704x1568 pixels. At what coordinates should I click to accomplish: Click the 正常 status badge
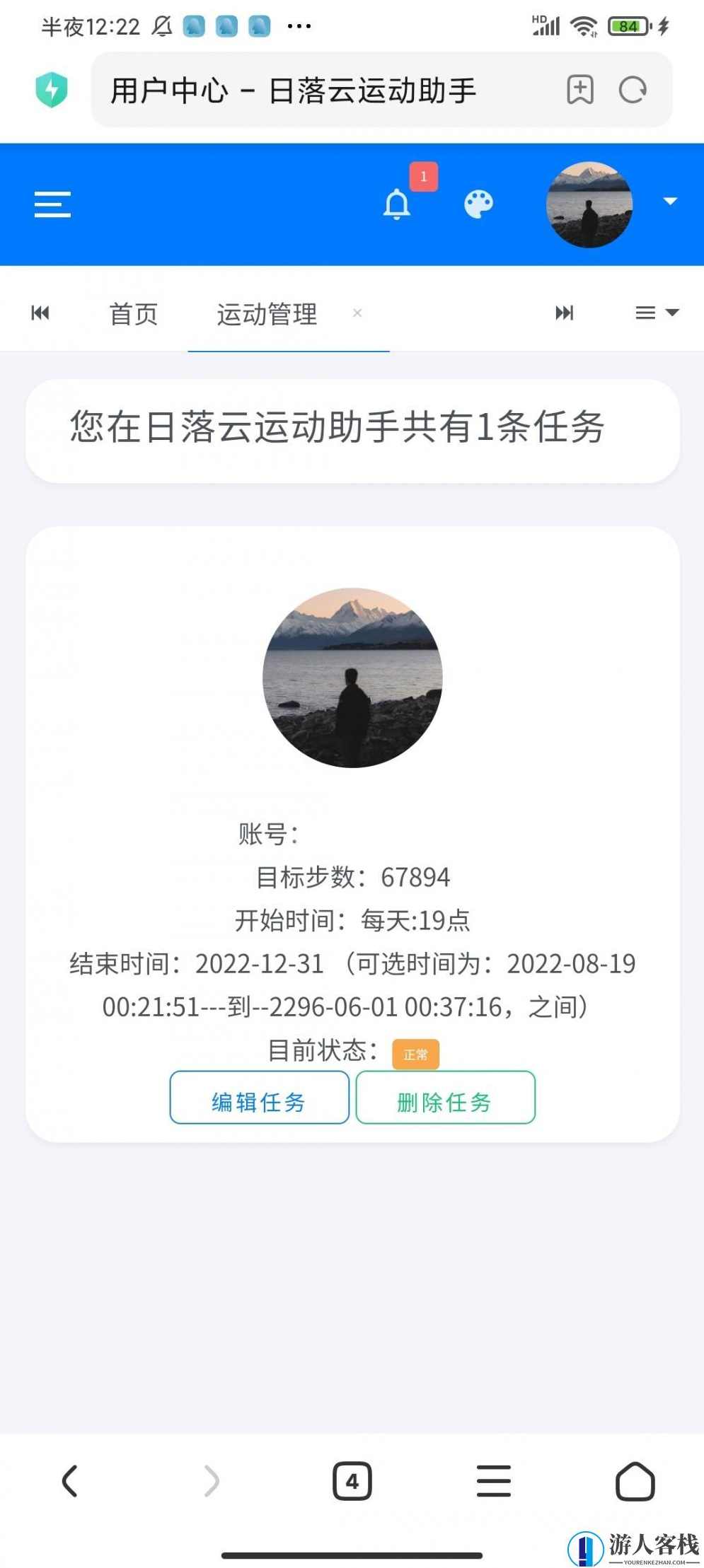[415, 1054]
